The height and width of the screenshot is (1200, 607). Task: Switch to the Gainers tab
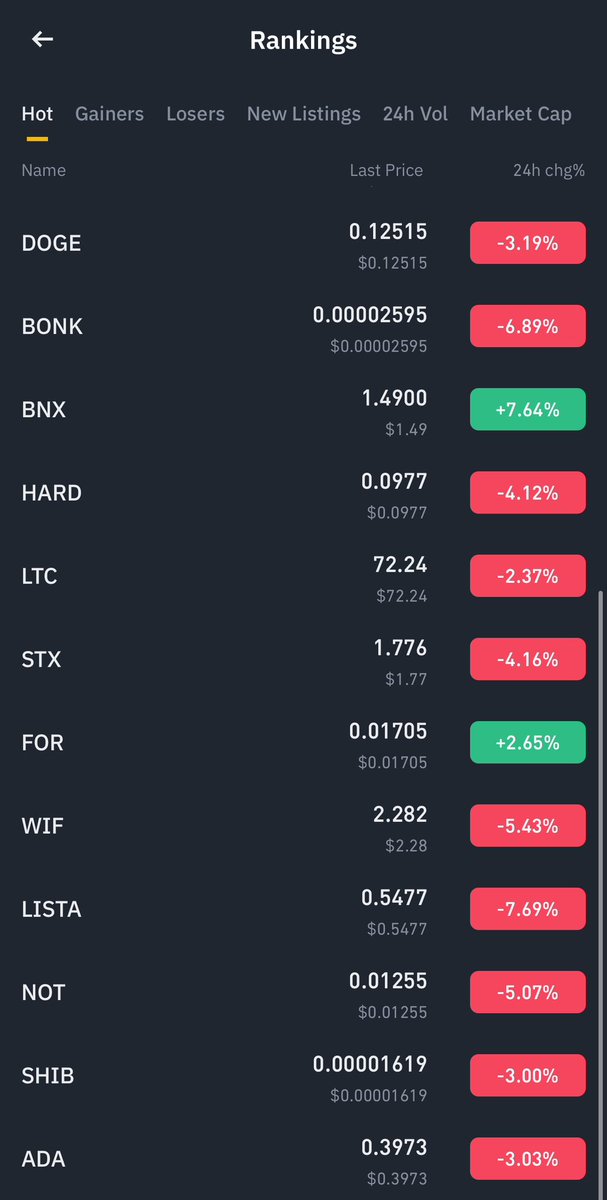(x=109, y=114)
